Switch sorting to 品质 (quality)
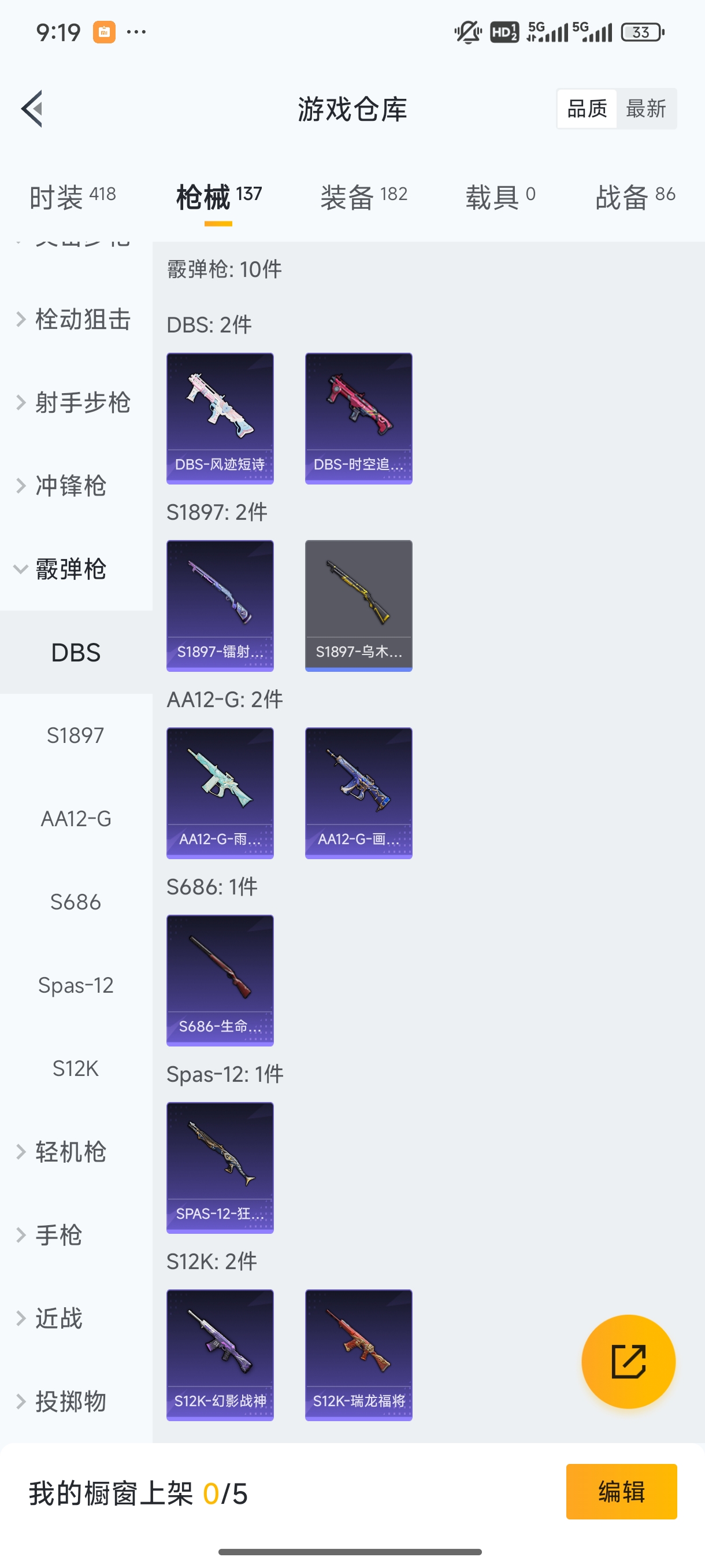This screenshot has height=1568, width=705. [x=586, y=108]
